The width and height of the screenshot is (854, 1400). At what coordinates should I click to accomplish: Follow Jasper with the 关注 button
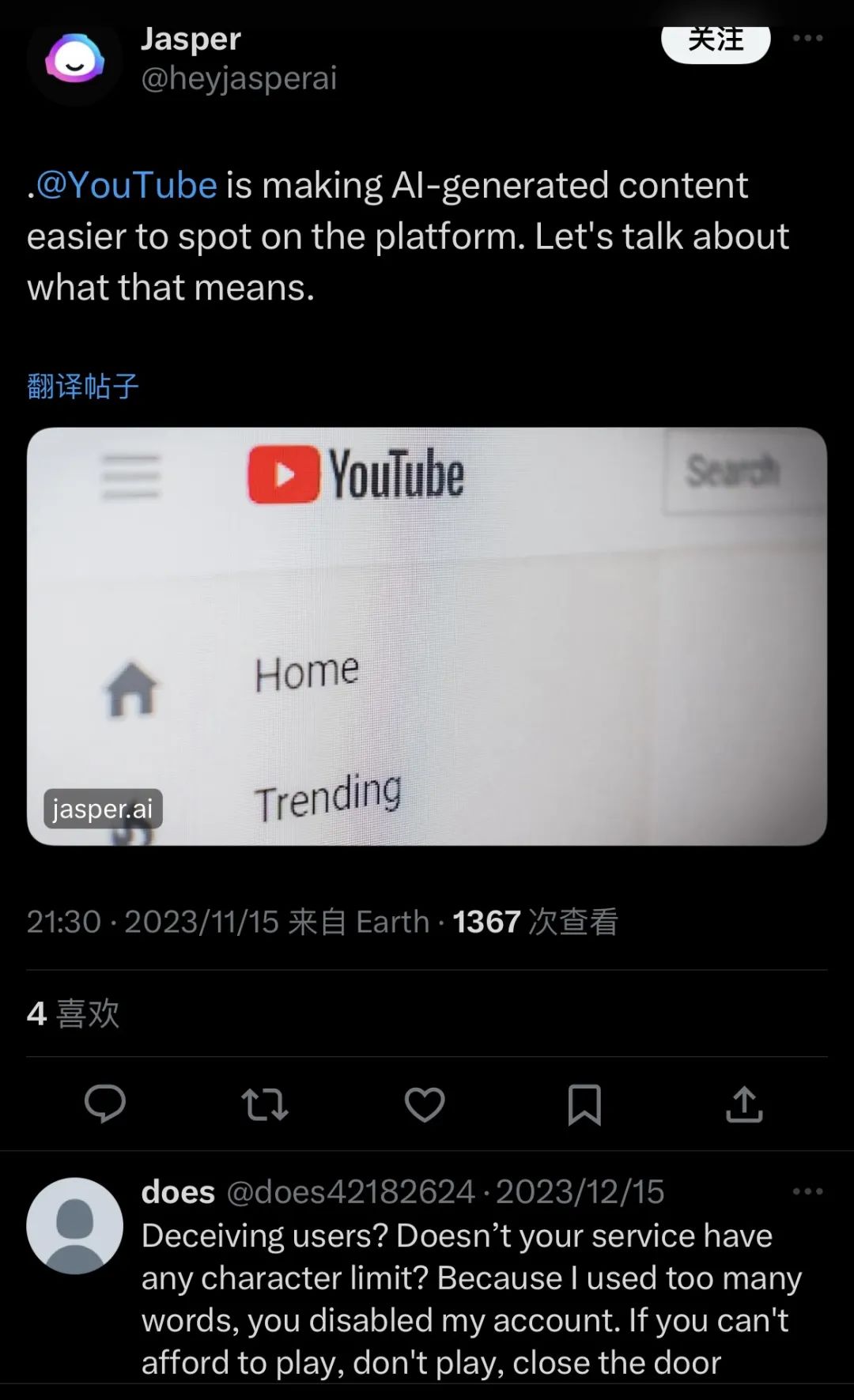click(716, 41)
